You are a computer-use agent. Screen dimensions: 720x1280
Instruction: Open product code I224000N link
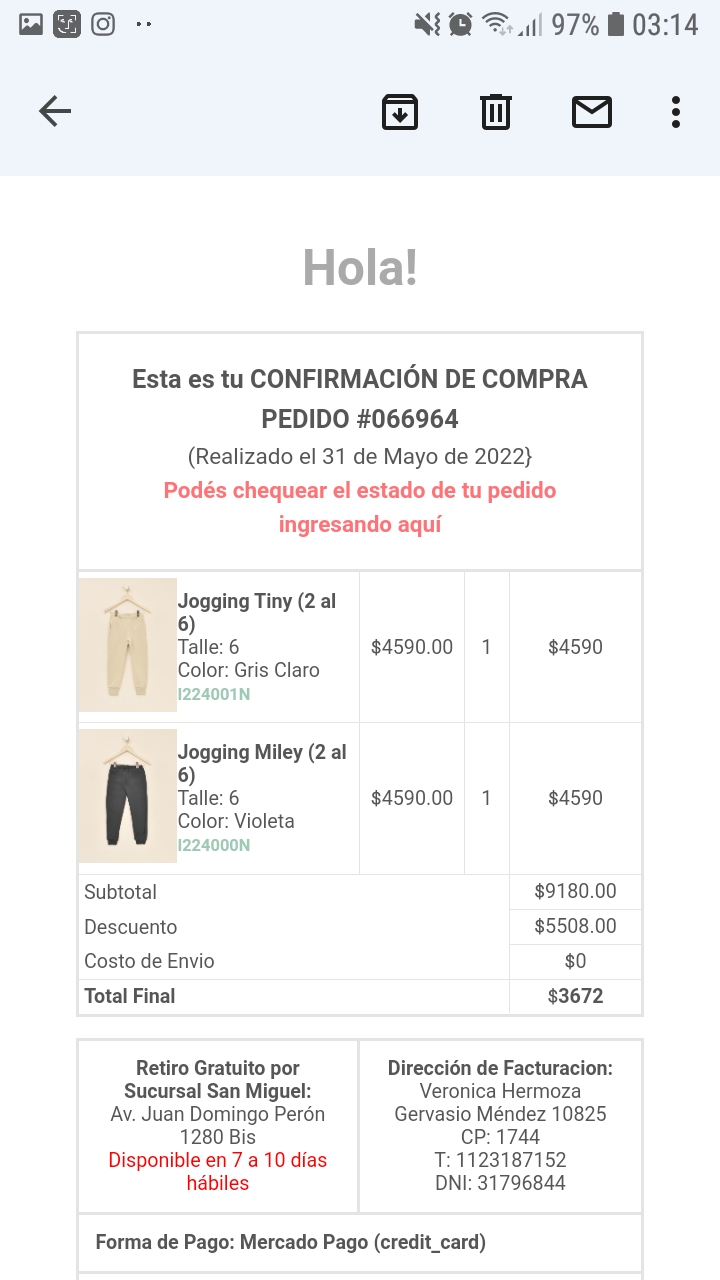coord(214,845)
